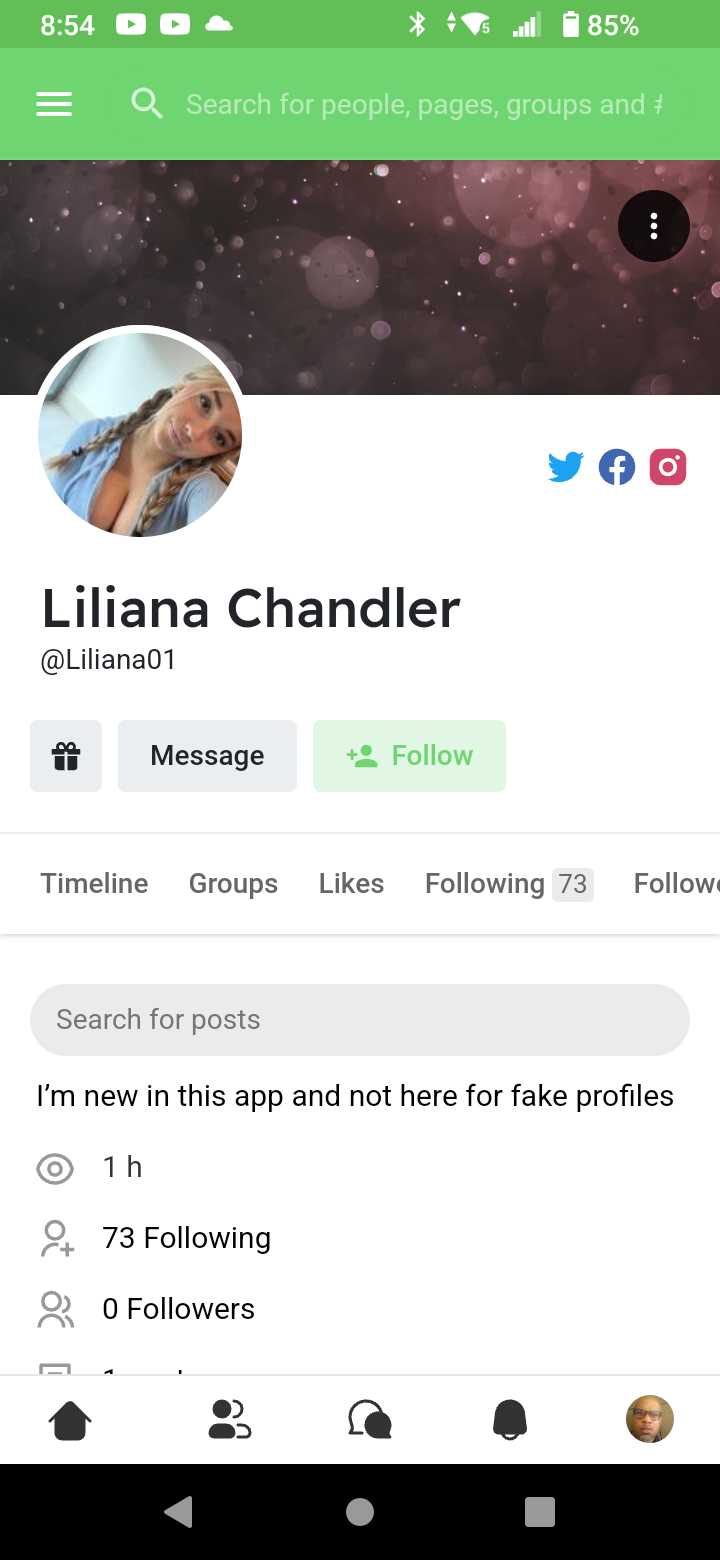Switch to the Timeline tab
The height and width of the screenshot is (1560, 720).
pos(94,884)
